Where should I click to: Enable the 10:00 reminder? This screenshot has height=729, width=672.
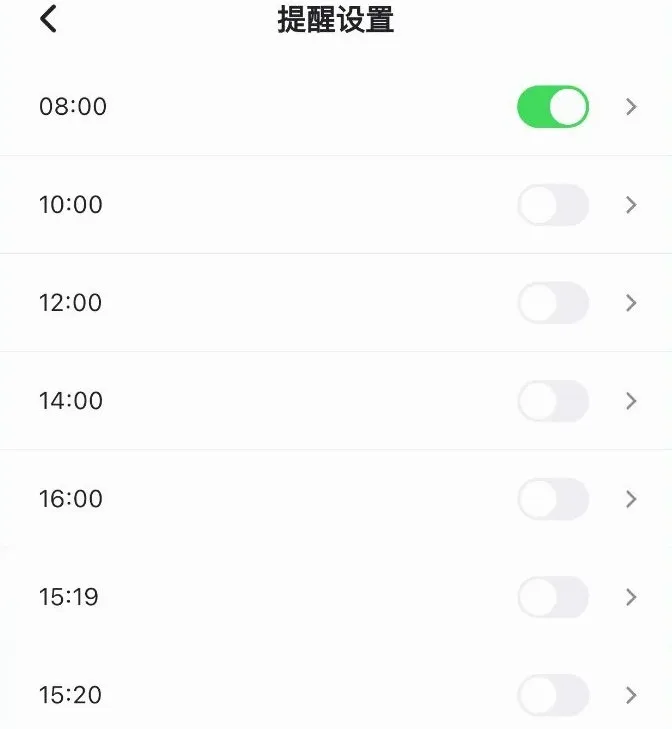tap(552, 205)
